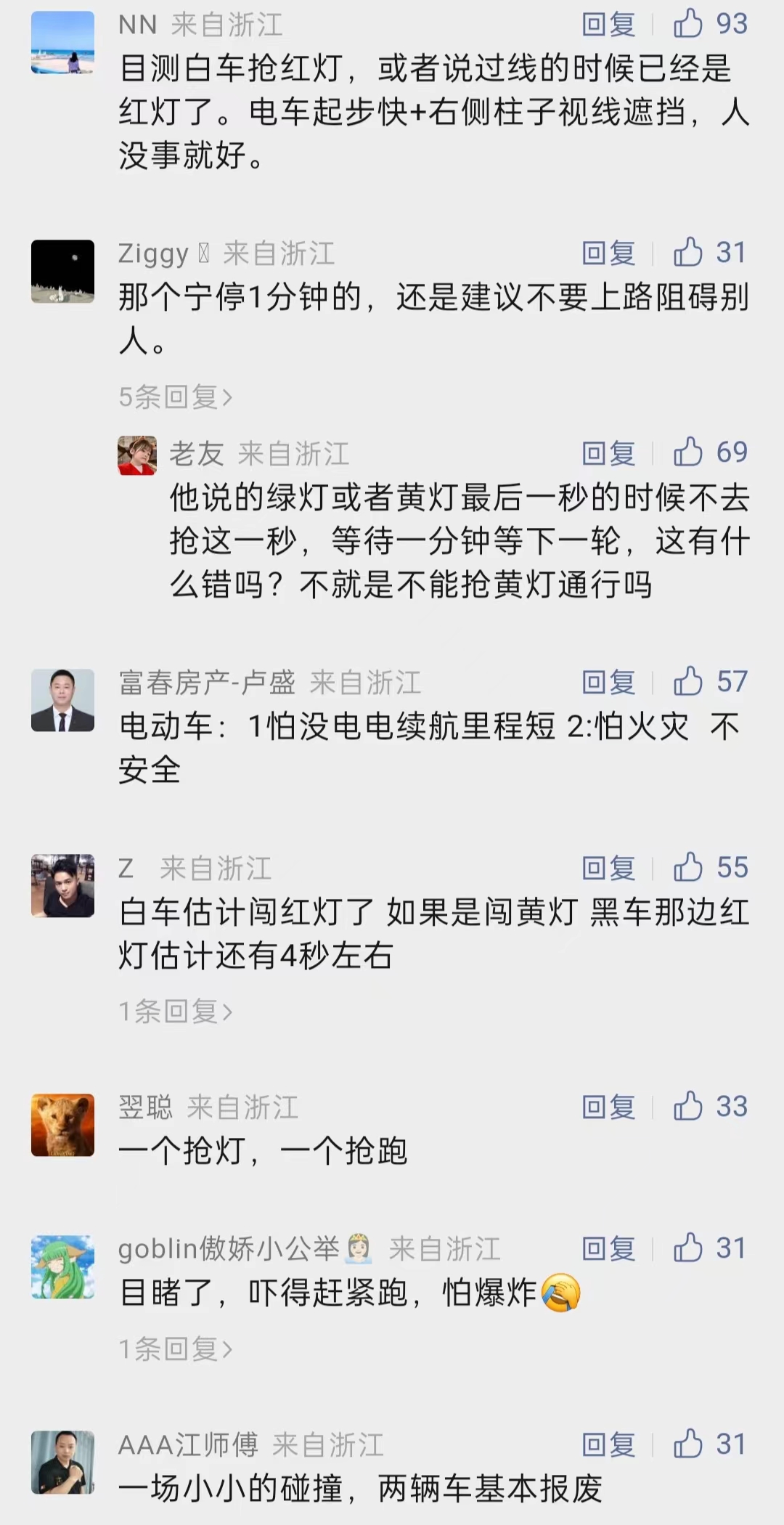
Task: Reply to 老友's comment
Action: [x=608, y=453]
